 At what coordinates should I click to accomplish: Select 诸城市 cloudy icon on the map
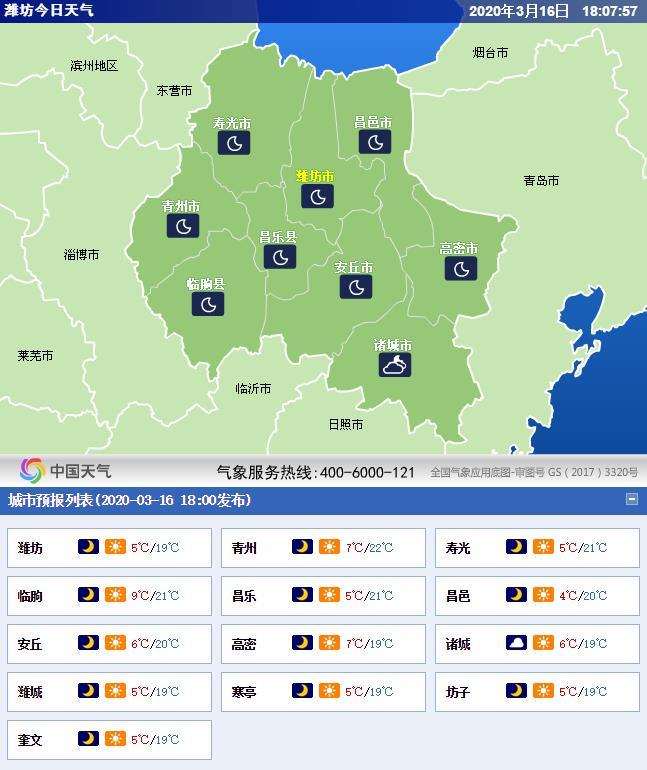click(x=395, y=365)
